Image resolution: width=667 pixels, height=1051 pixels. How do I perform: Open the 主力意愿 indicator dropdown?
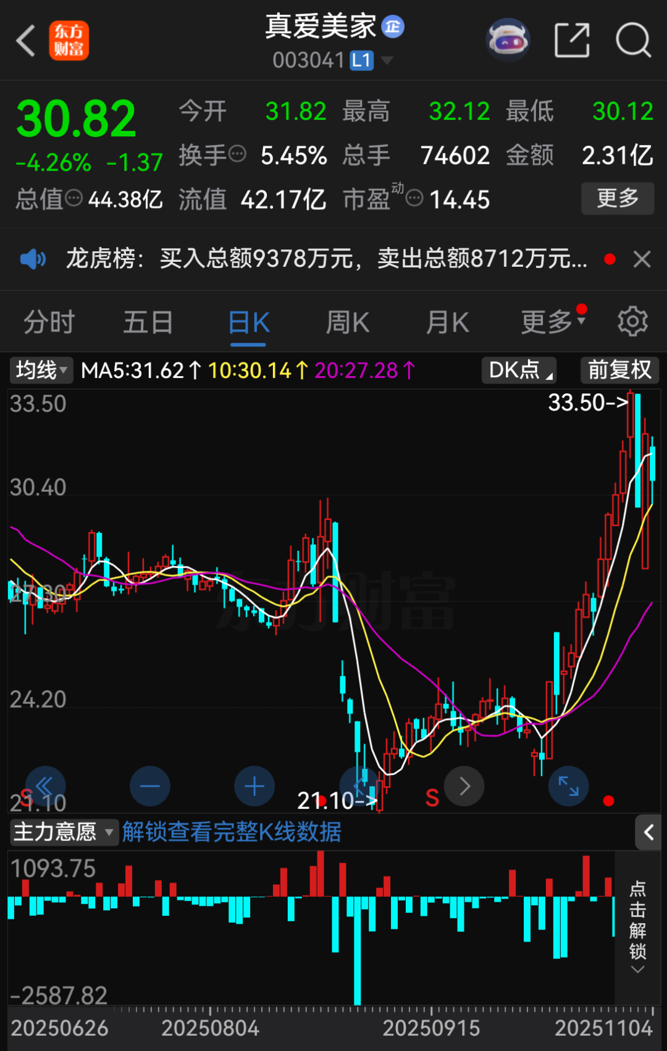62,831
